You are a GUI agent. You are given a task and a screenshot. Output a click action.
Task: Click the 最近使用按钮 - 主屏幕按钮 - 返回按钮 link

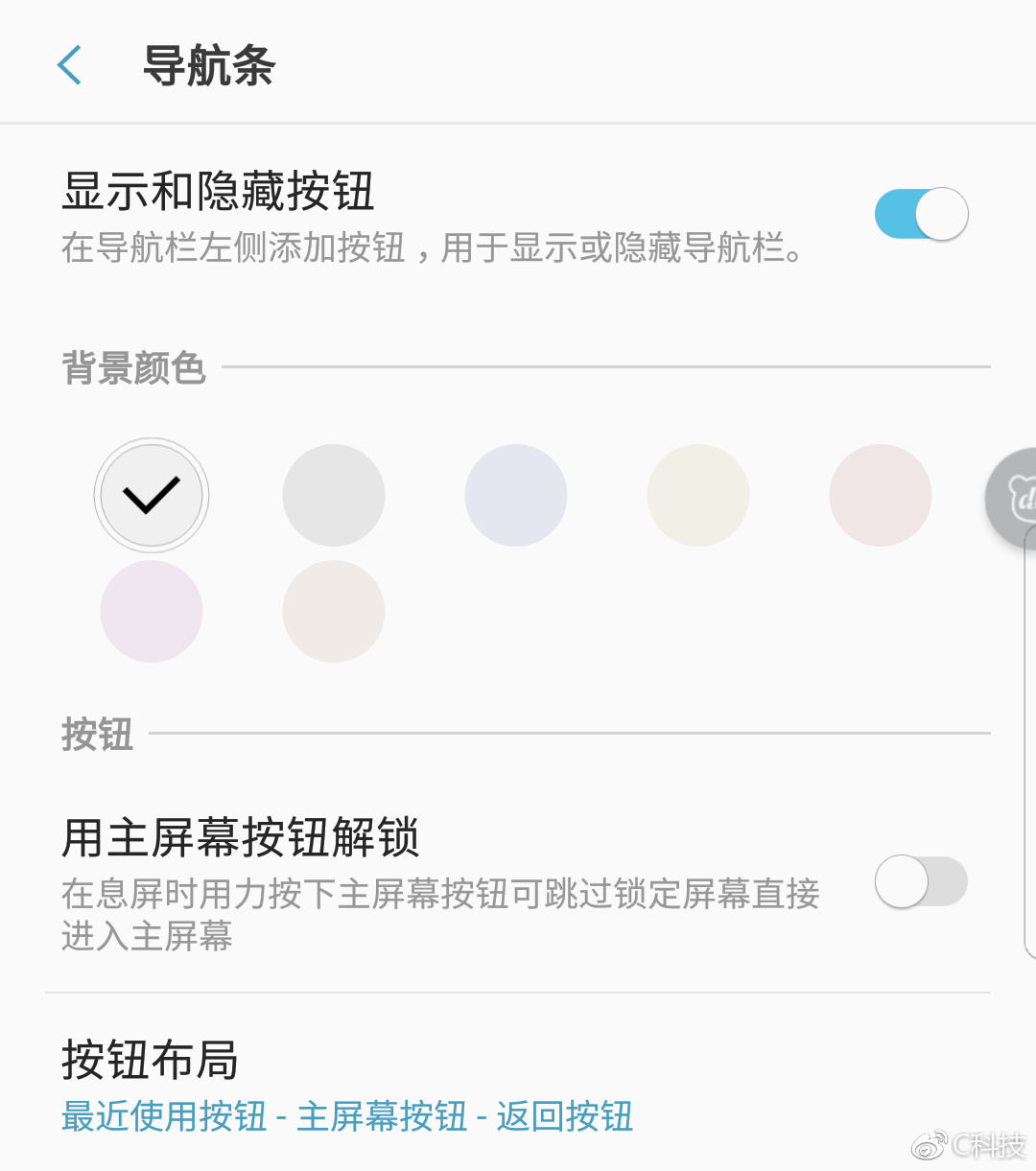(347, 1116)
